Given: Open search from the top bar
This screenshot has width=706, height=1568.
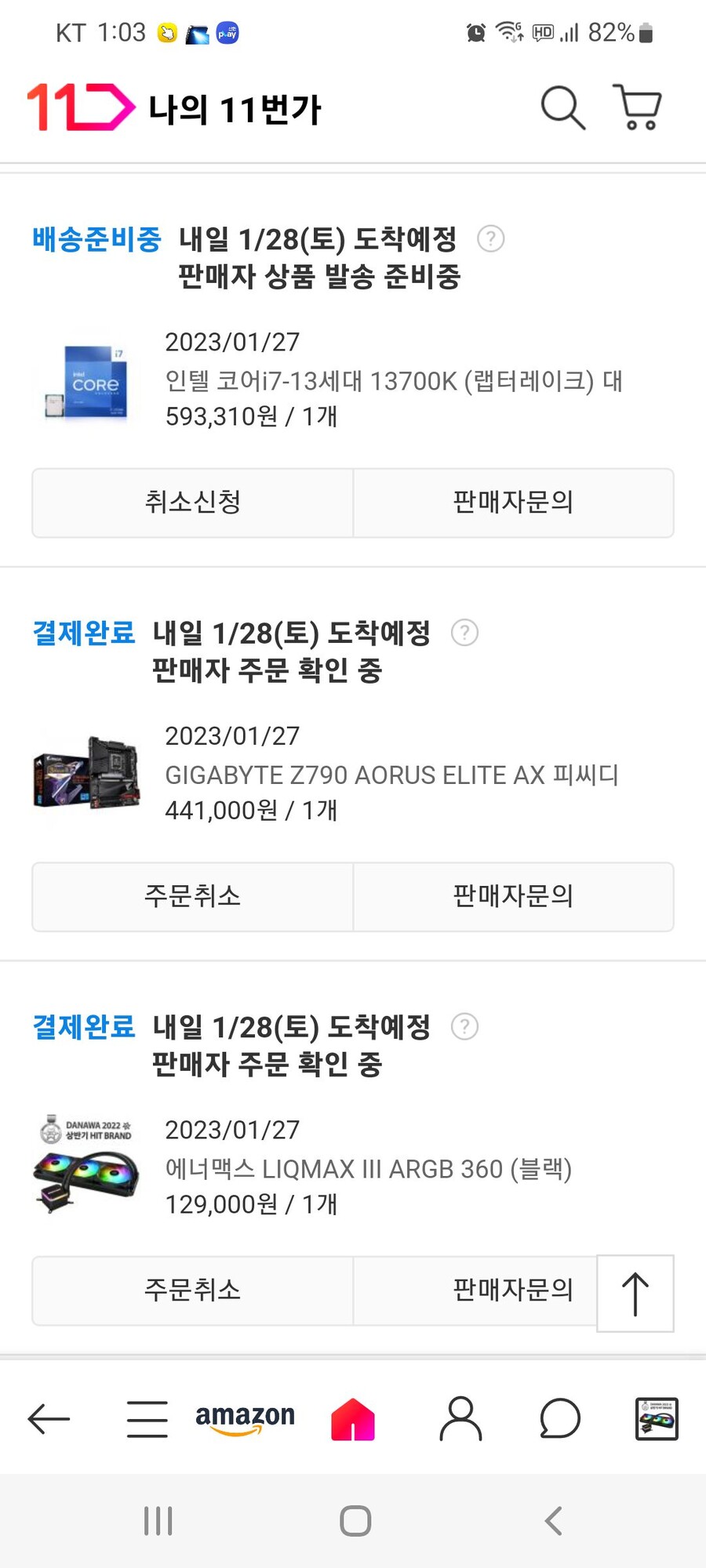Looking at the screenshot, I should point(562,107).
